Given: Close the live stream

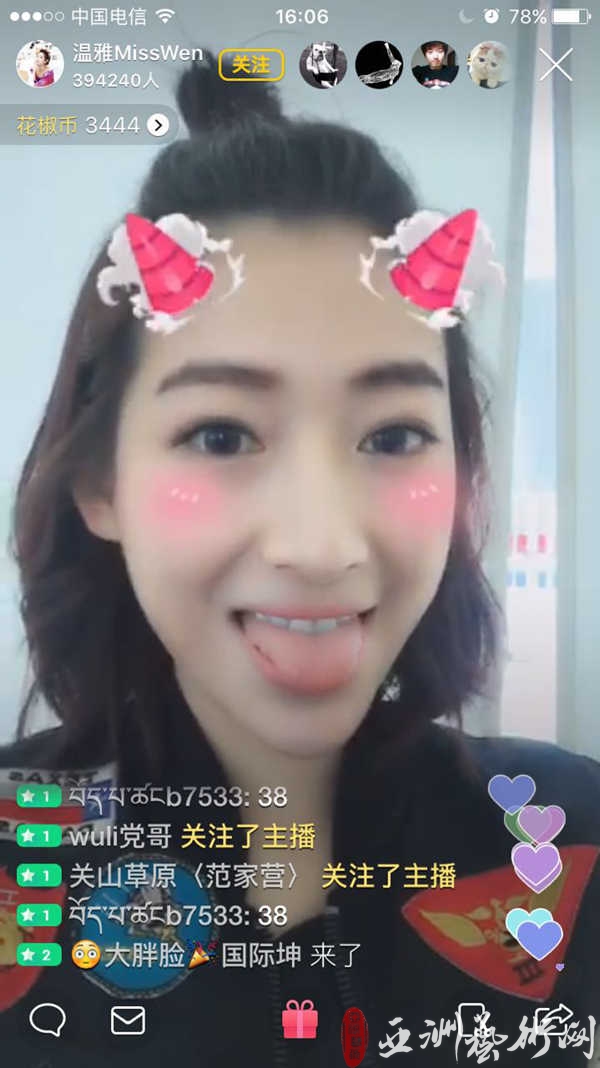Looking at the screenshot, I should tap(556, 65).
